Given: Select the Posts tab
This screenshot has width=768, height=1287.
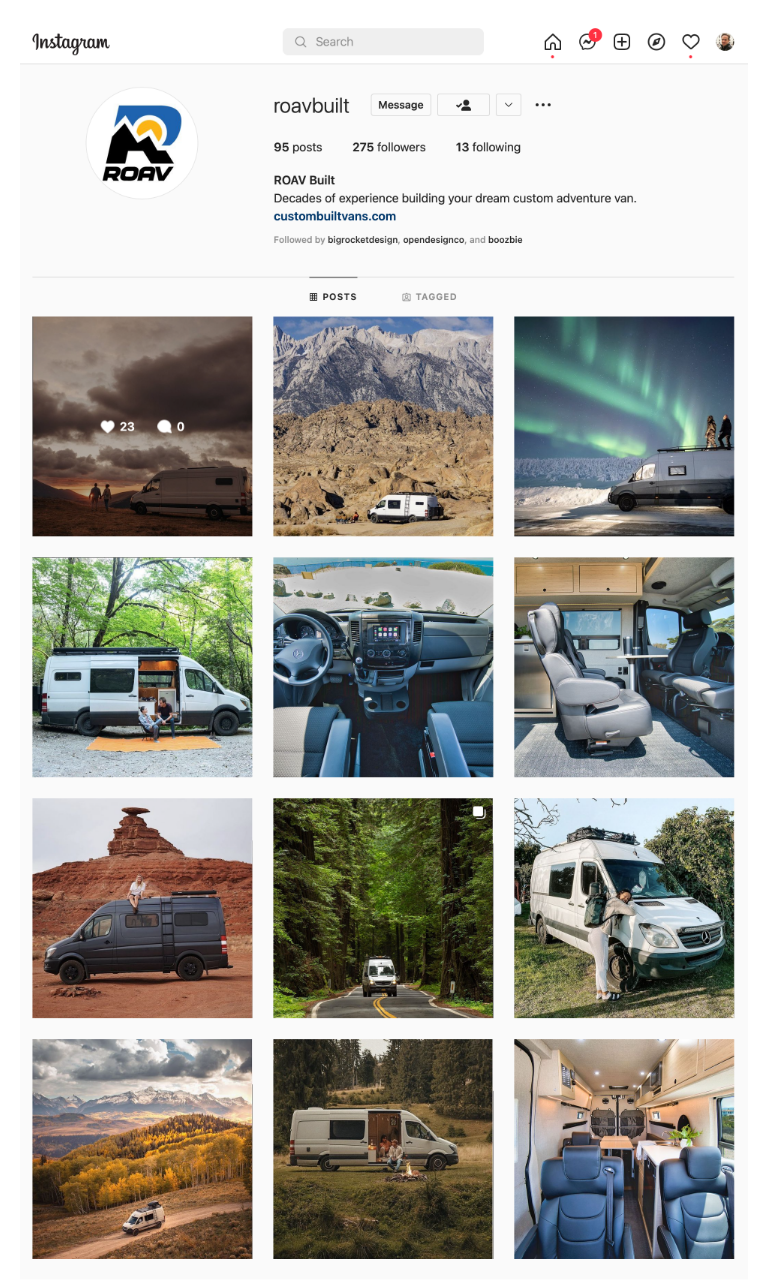Looking at the screenshot, I should pyautogui.click(x=333, y=297).
